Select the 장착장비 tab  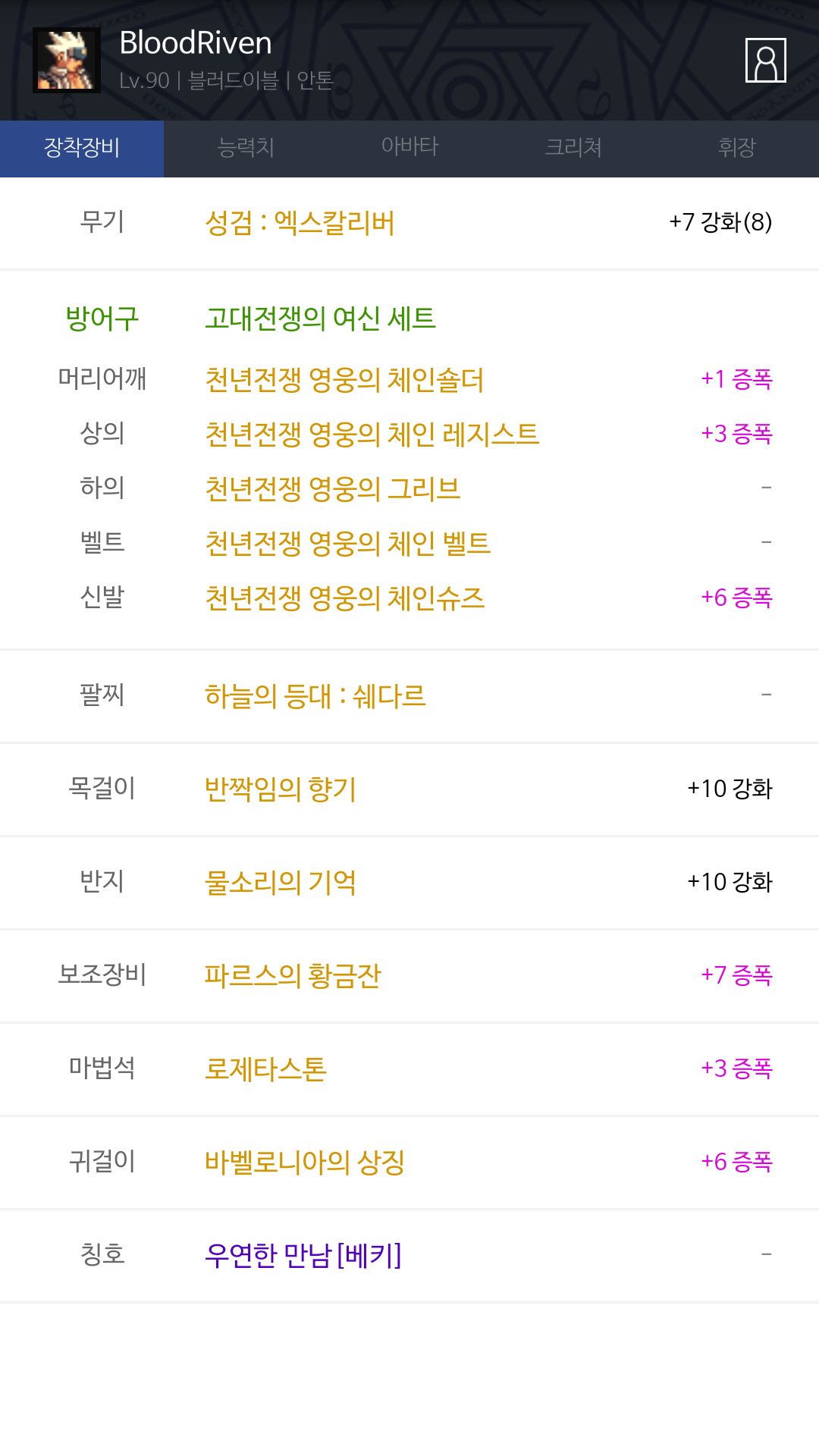(82, 148)
